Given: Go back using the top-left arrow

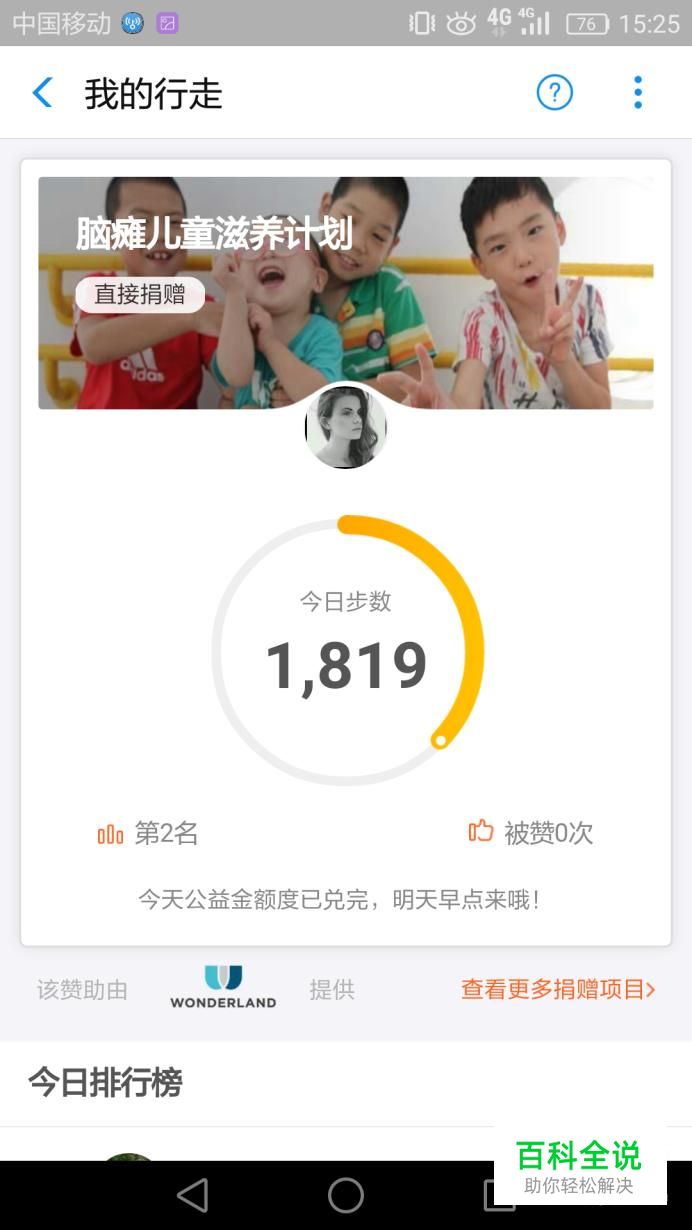Looking at the screenshot, I should point(42,93).
